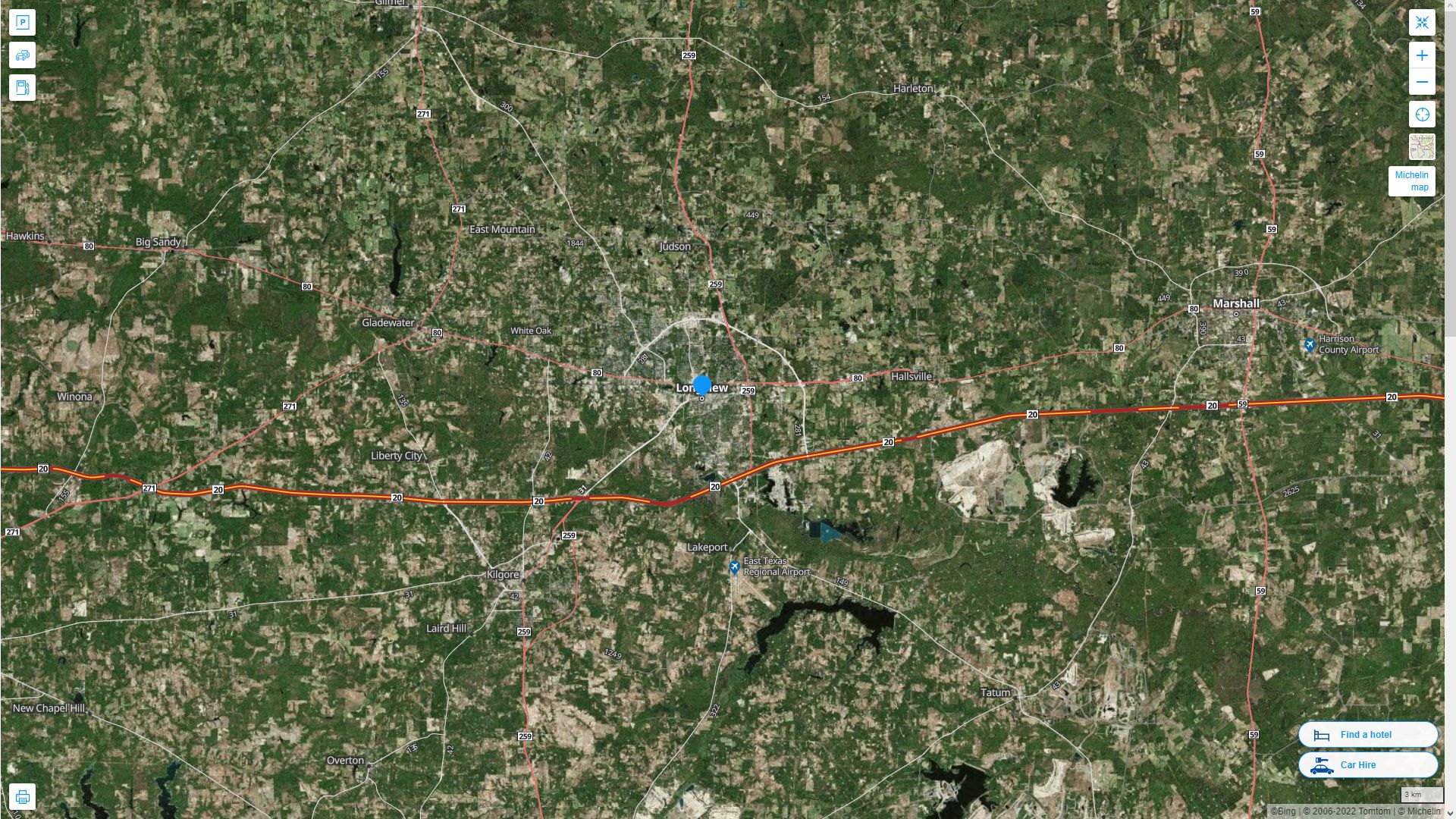Screen dimensions: 1456x819
Task: Open the Car Hire option
Action: [1367, 764]
